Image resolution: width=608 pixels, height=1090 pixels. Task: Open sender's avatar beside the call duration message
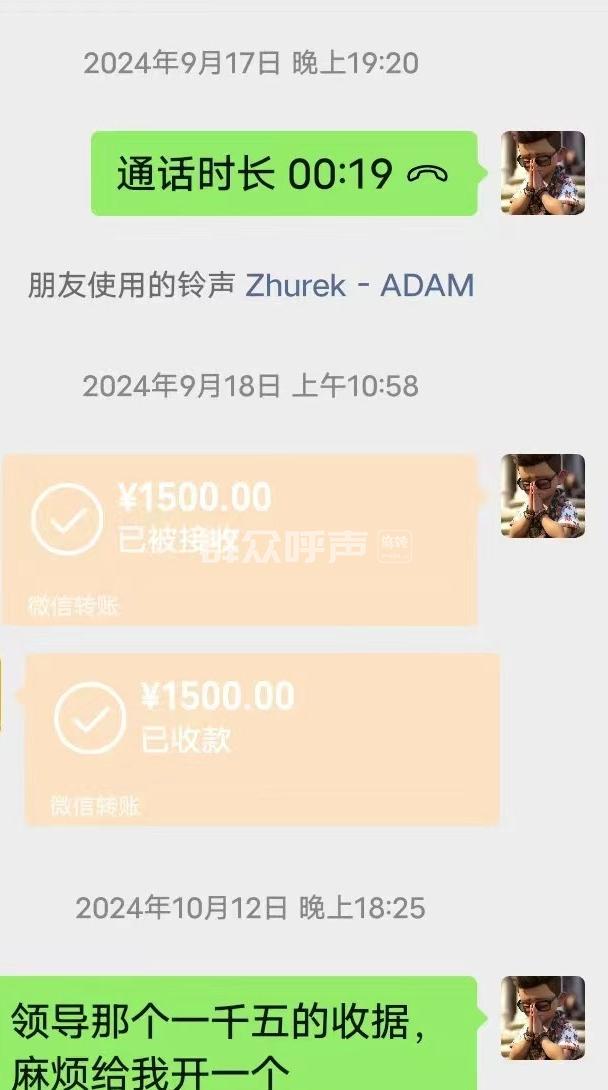[542, 172]
